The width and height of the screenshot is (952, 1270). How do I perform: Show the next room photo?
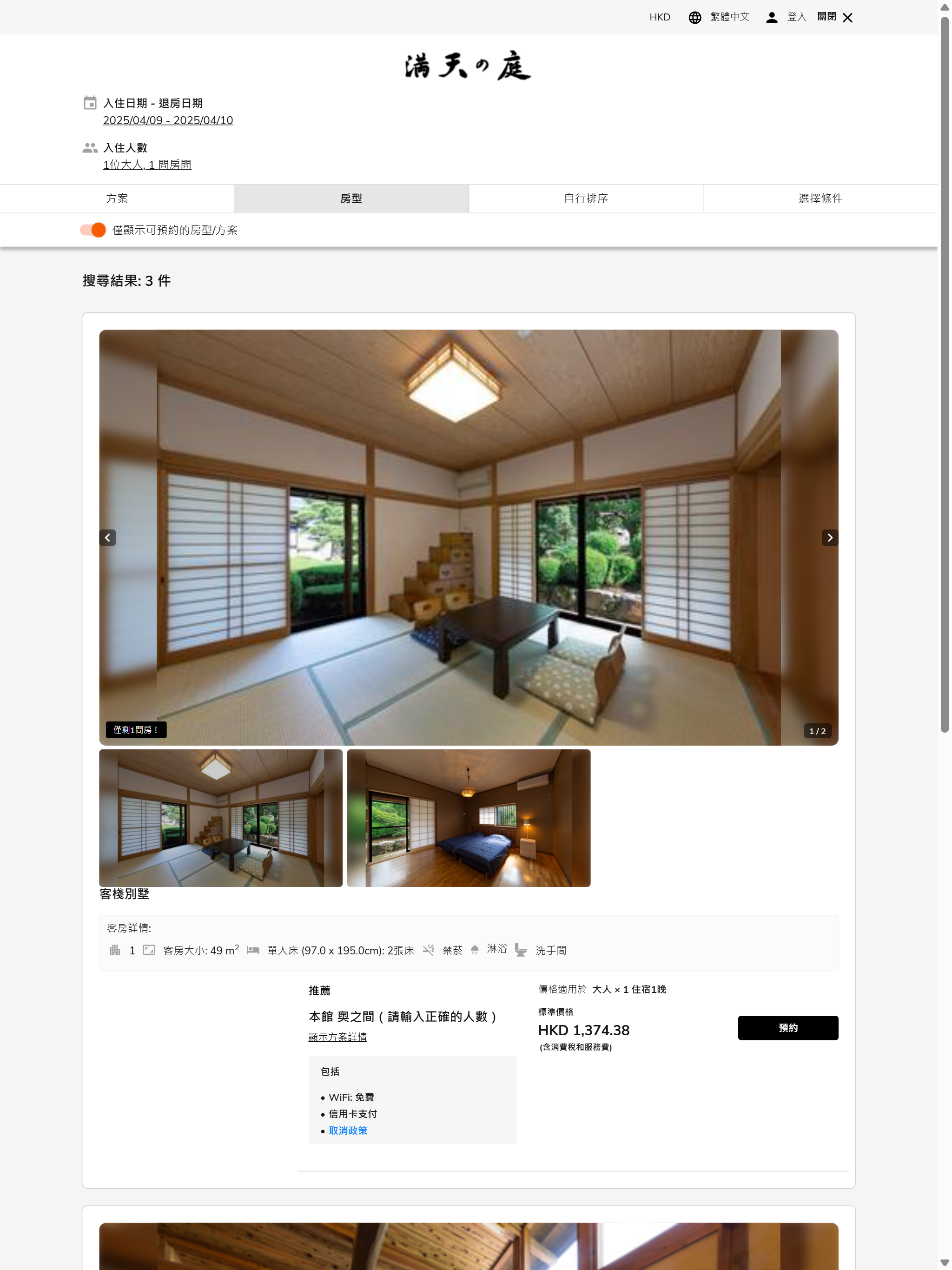829,537
